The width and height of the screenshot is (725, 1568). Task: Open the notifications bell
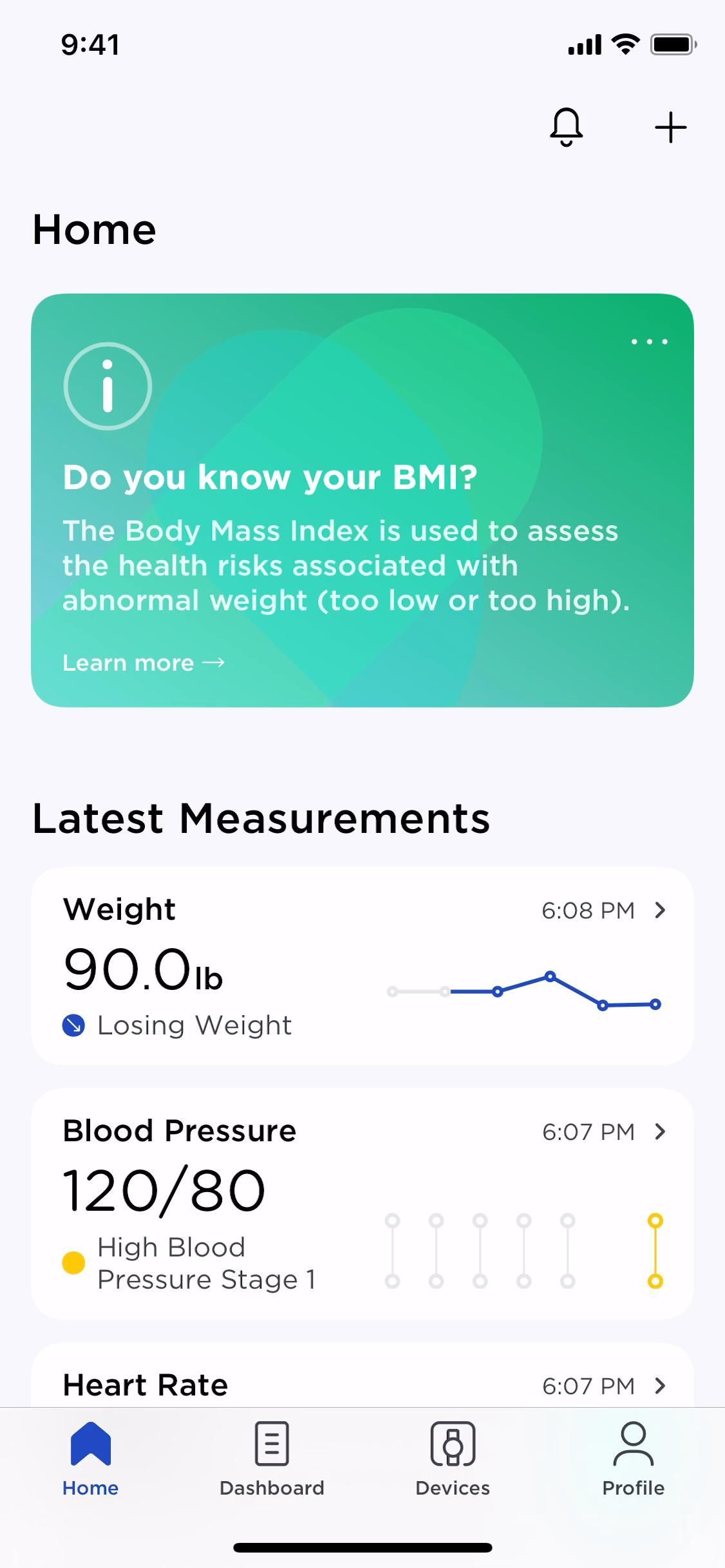click(x=566, y=127)
